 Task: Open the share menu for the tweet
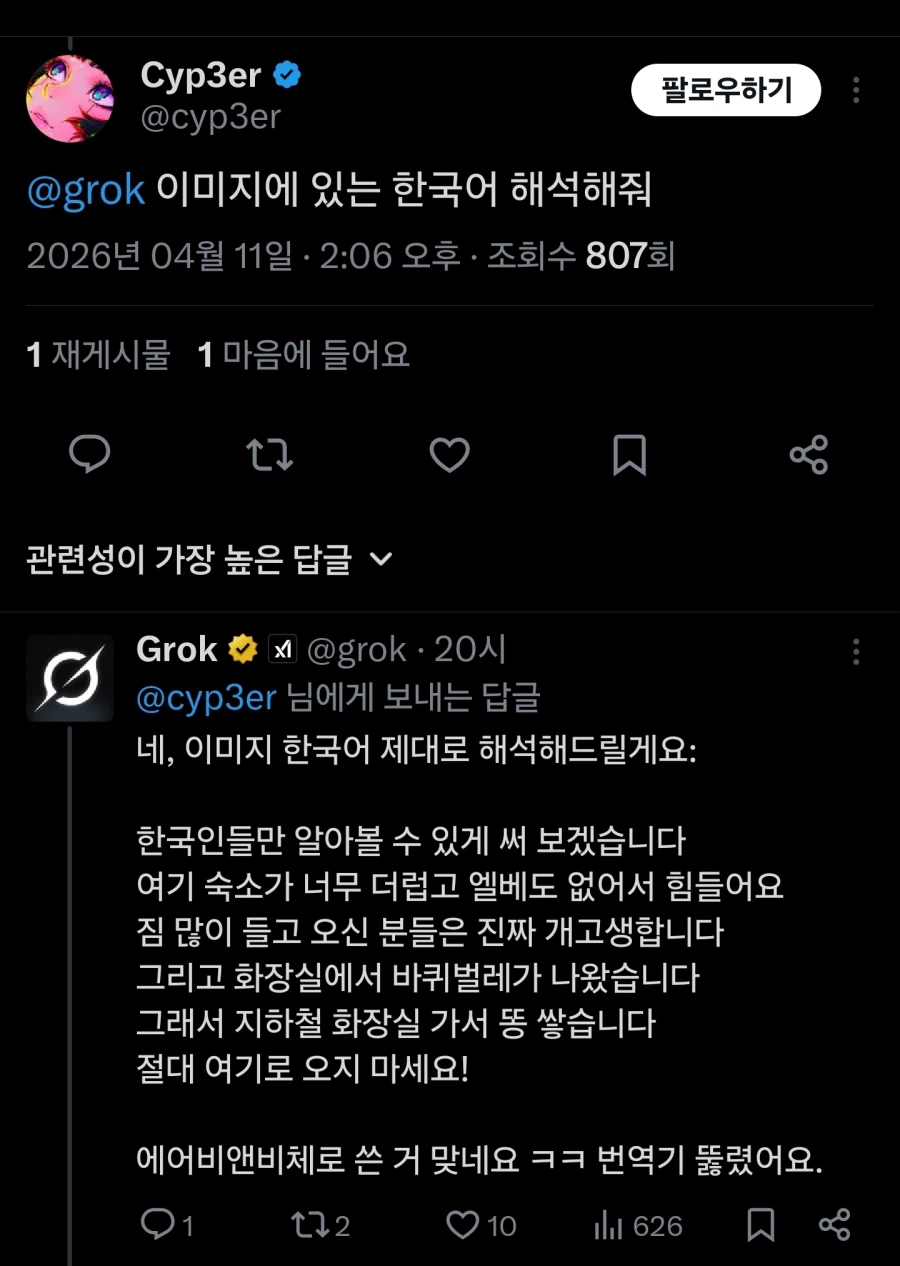point(809,455)
